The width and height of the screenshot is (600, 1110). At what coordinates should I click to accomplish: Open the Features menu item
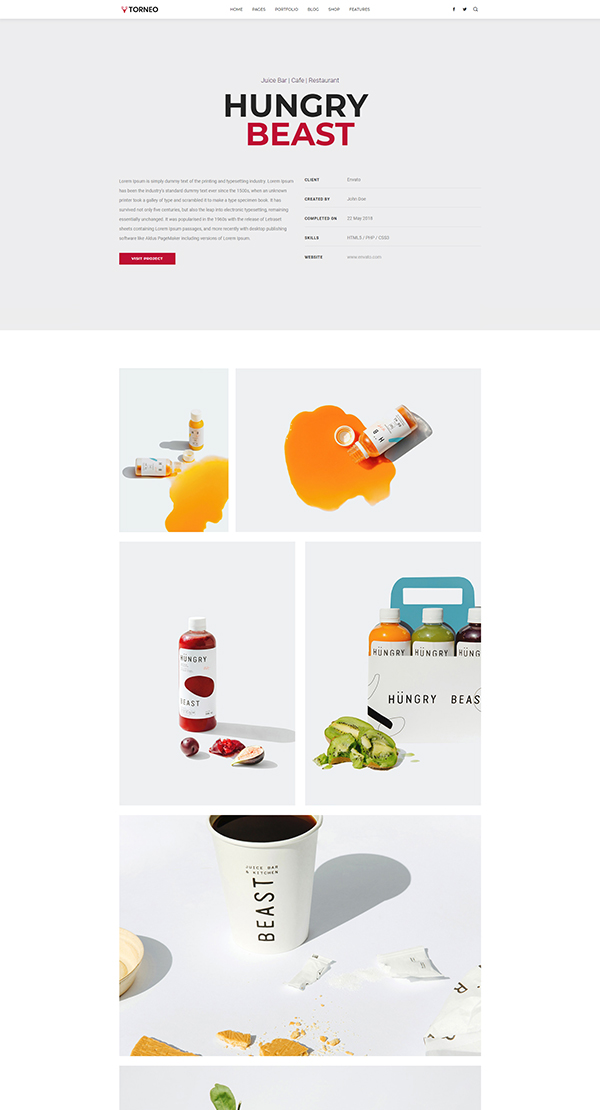359,9
